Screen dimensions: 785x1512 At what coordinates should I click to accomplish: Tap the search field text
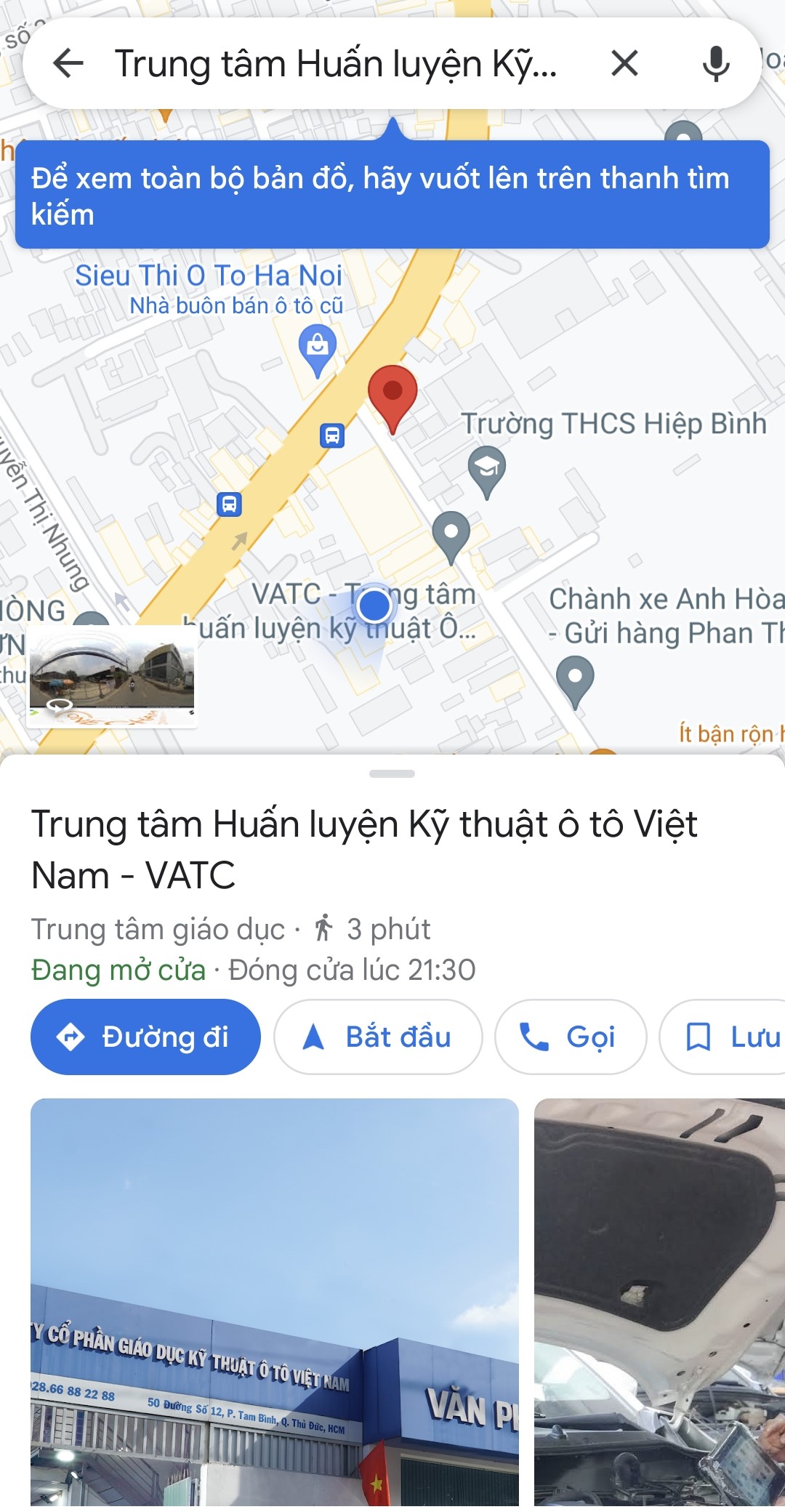336,63
